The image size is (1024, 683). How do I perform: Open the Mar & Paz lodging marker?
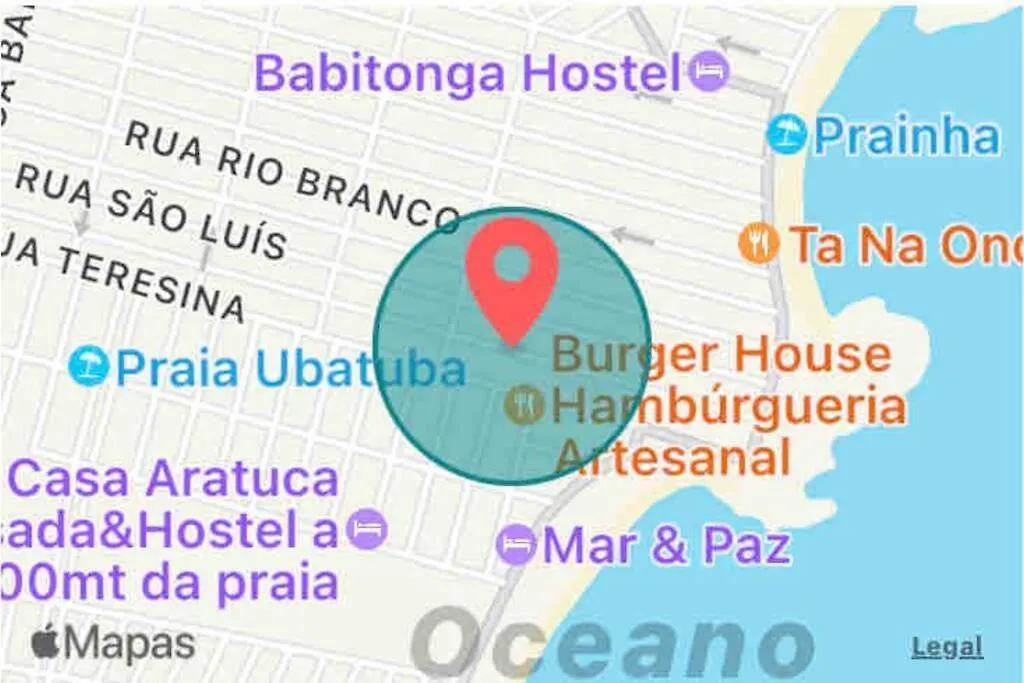tap(516, 546)
